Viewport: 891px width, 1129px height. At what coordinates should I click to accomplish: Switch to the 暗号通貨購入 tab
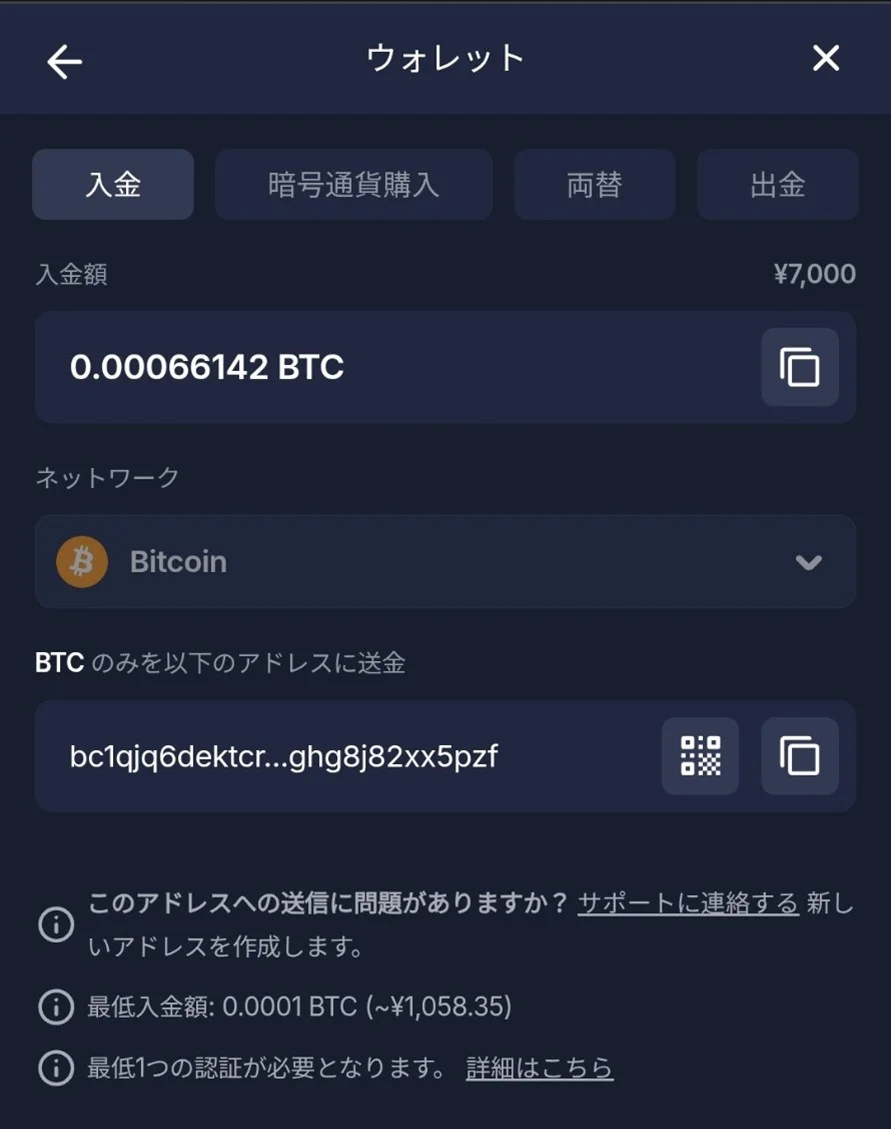coord(353,185)
